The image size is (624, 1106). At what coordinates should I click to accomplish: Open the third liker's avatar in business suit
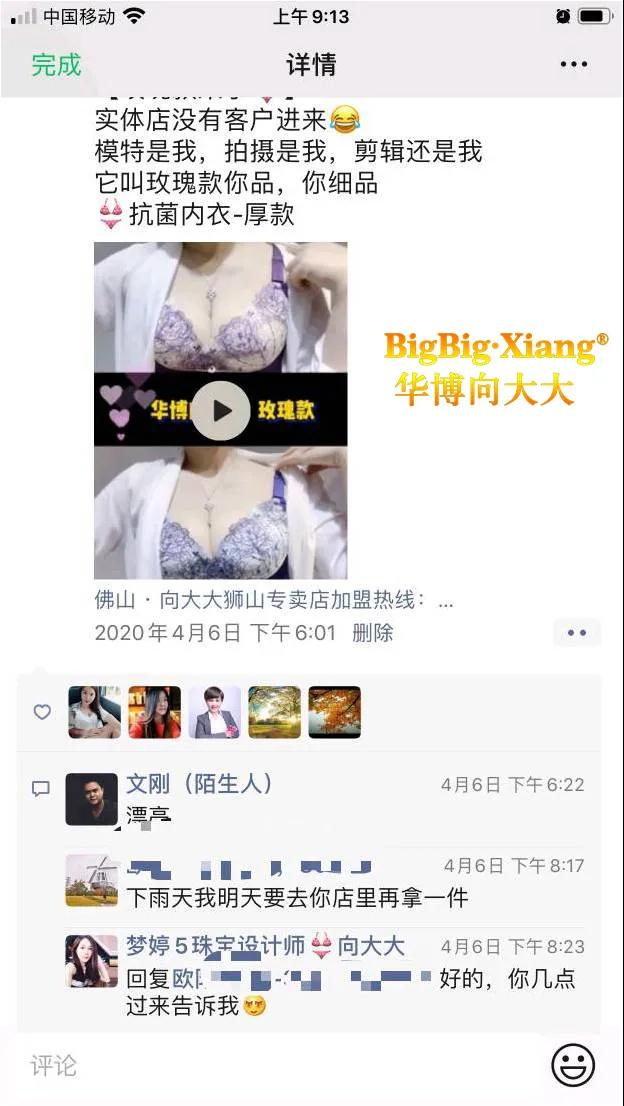(215, 712)
